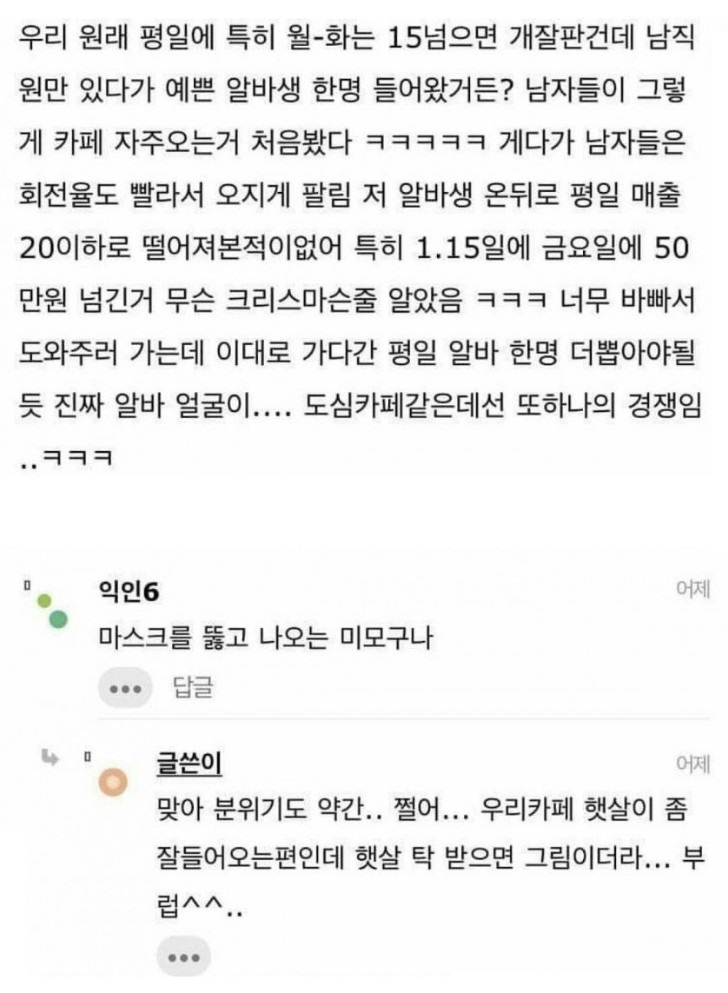Open more options under 글쓴이's reply
728x993 pixels.
tap(184, 957)
